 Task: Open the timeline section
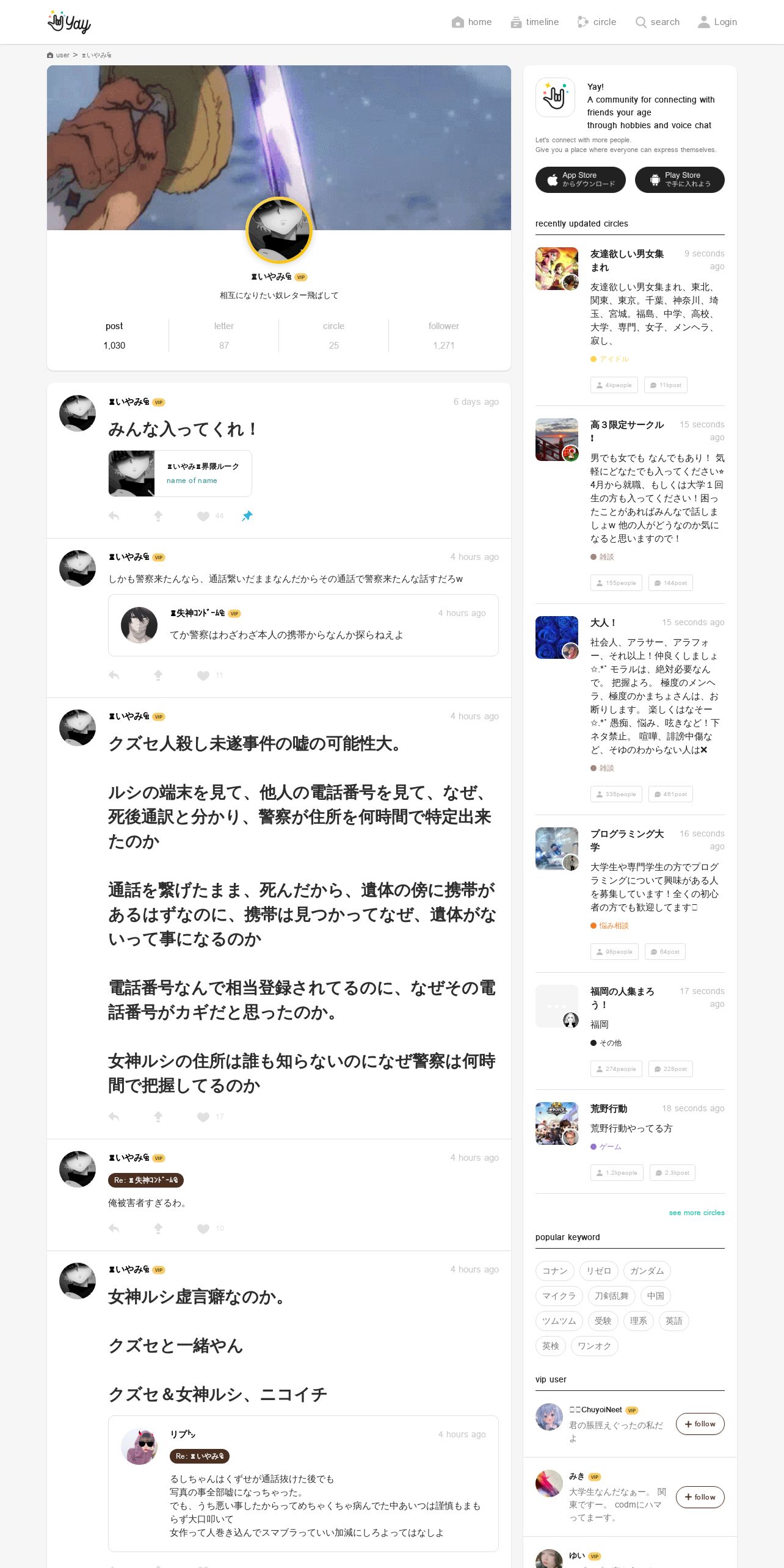click(x=535, y=22)
